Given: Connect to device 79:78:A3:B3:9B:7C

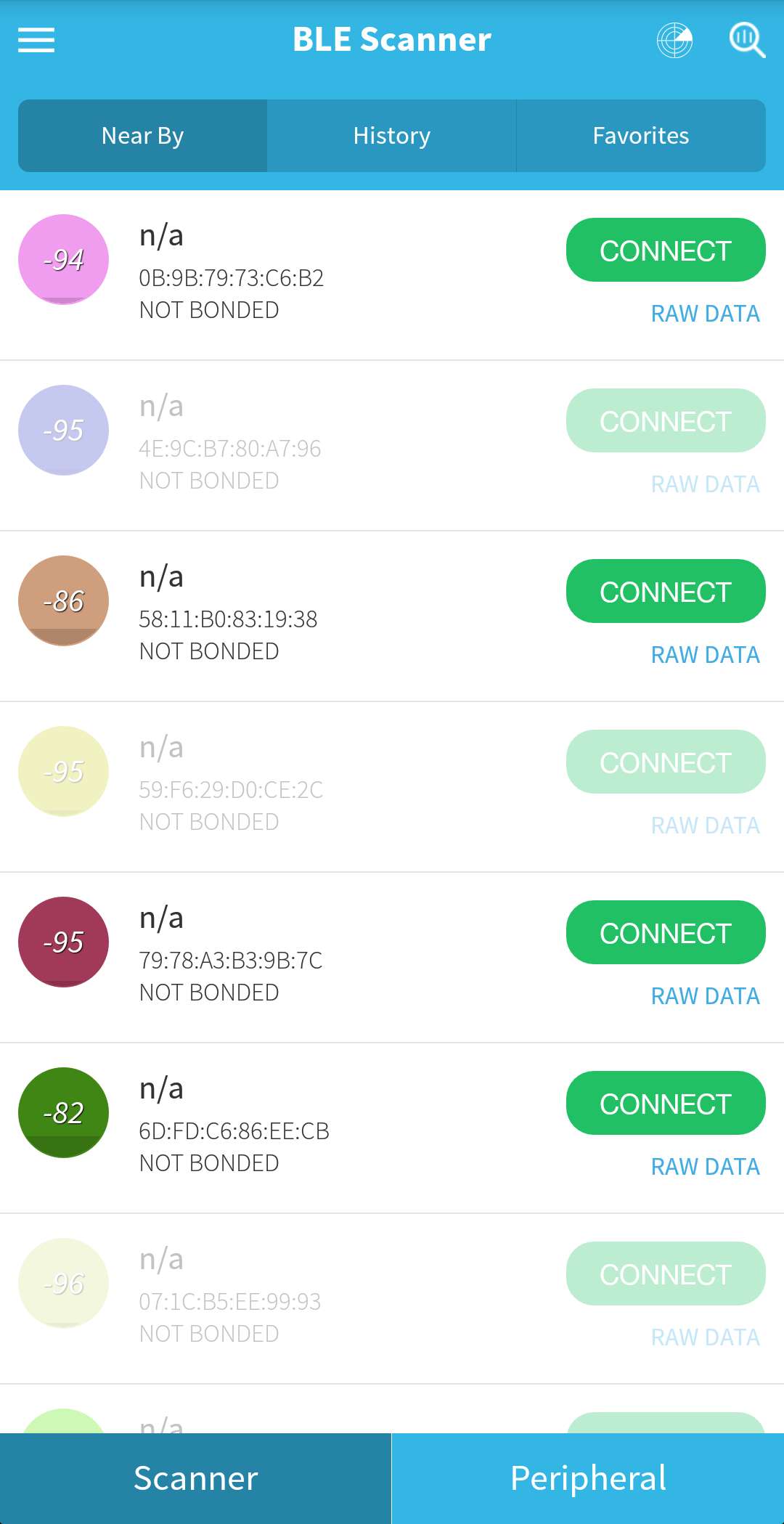Looking at the screenshot, I should [x=665, y=933].
